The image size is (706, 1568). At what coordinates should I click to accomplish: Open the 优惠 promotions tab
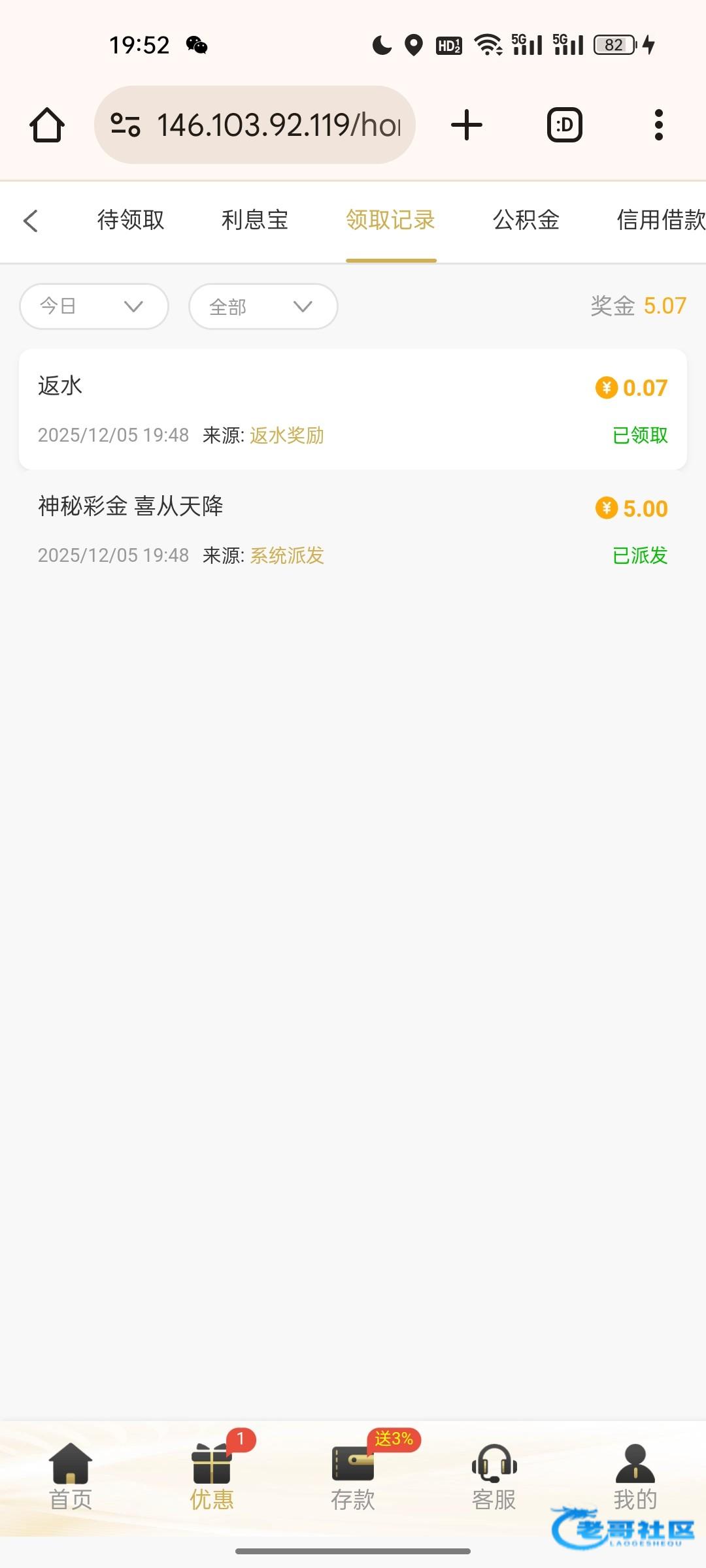212,1477
